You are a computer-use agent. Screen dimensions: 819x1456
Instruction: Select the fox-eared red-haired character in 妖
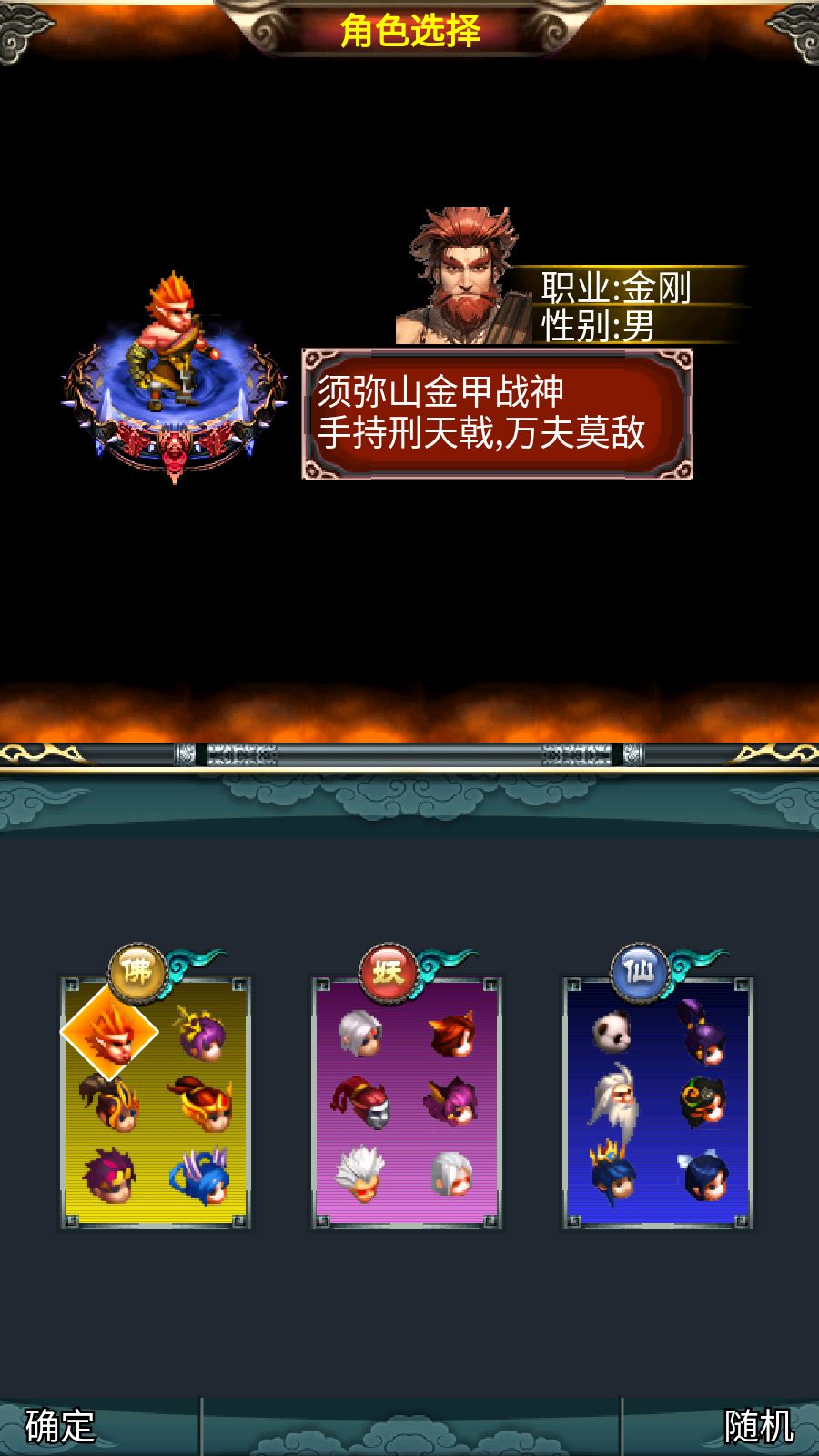click(x=452, y=1034)
